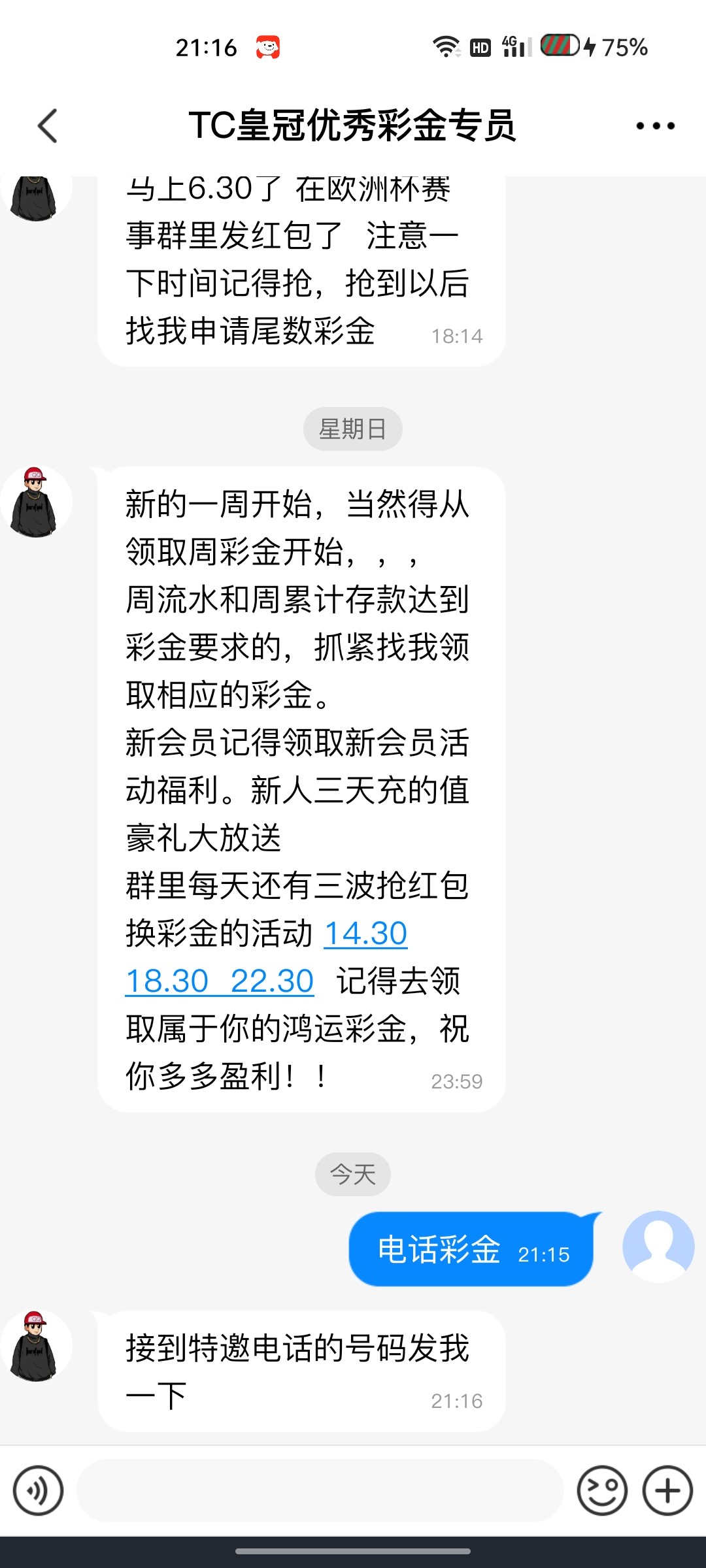Tap the 18.30 22.30 underlined link
Screen dimensions: 706x1568
click(219, 981)
